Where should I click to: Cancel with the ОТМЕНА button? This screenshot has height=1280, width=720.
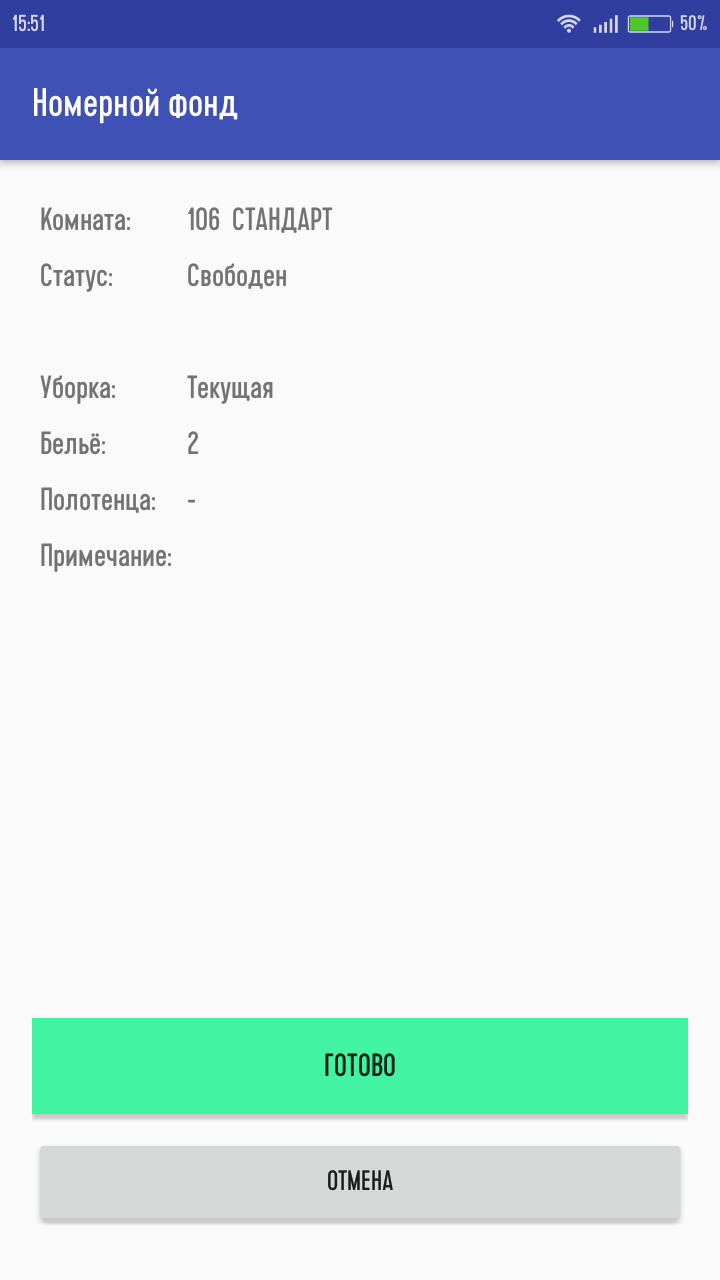point(360,1181)
